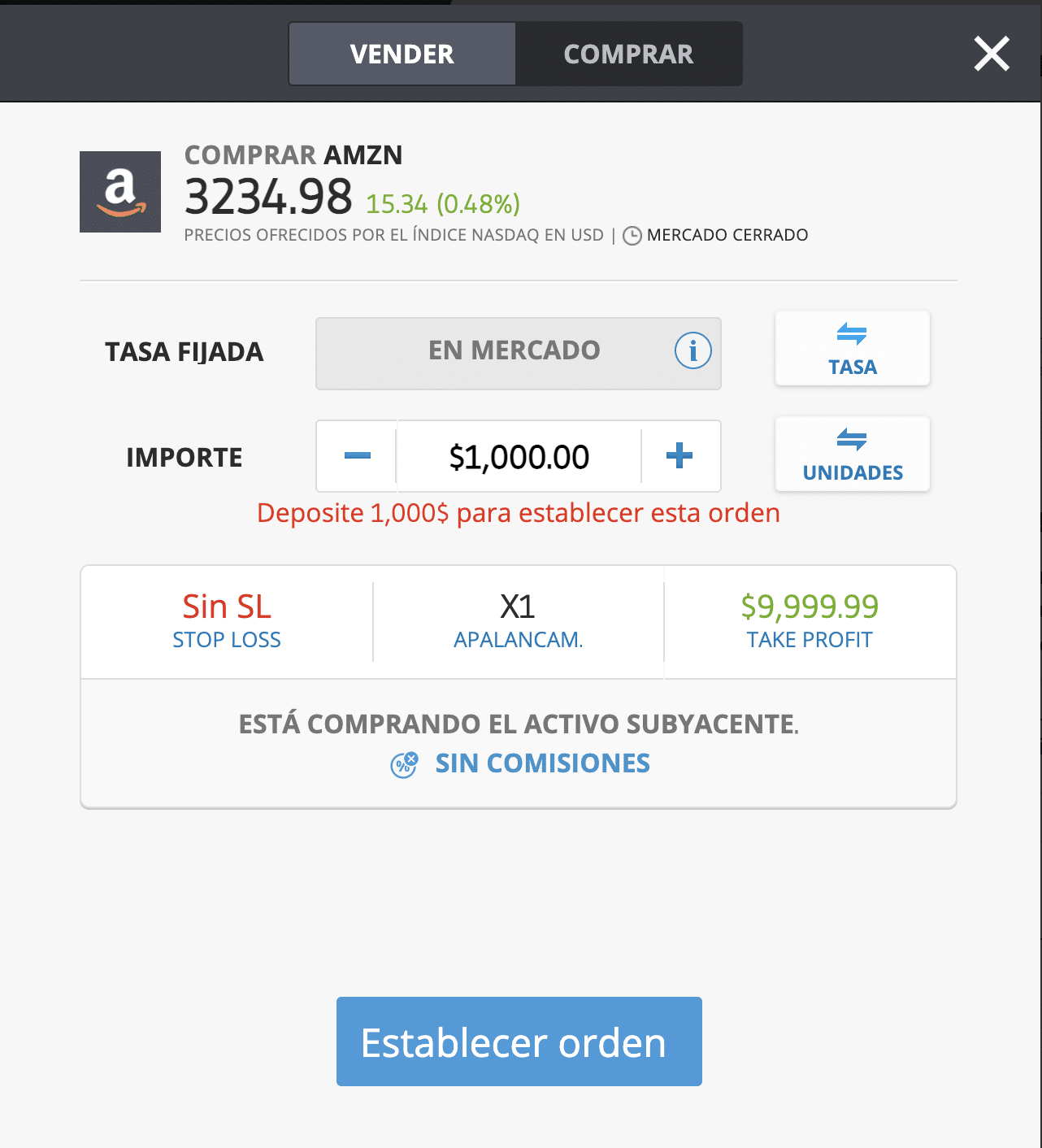Viewport: 1042px width, 1148px height.
Task: Click the no-commission percent icon
Action: coord(403,764)
